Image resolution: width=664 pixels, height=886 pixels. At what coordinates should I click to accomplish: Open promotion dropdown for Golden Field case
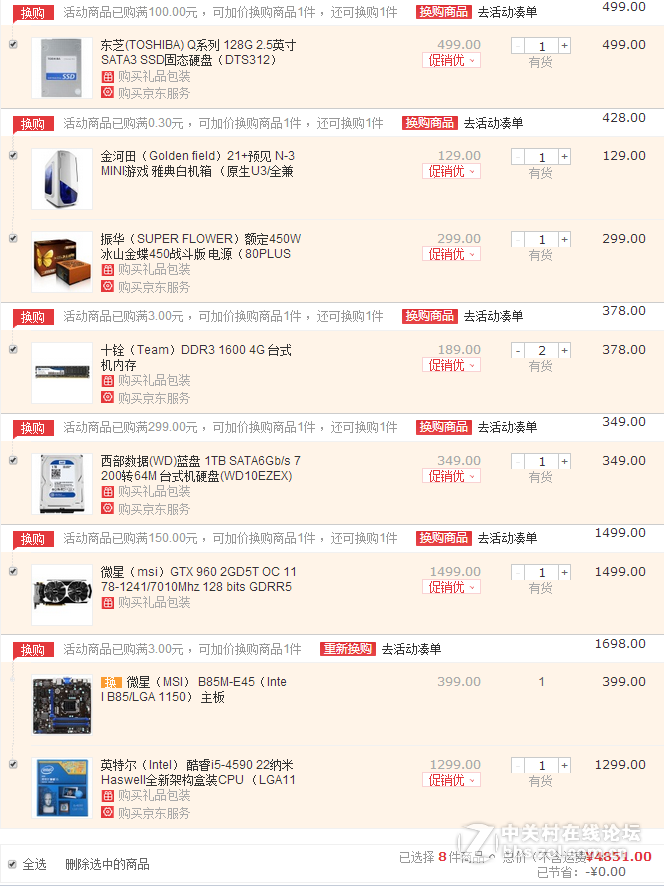(452, 172)
